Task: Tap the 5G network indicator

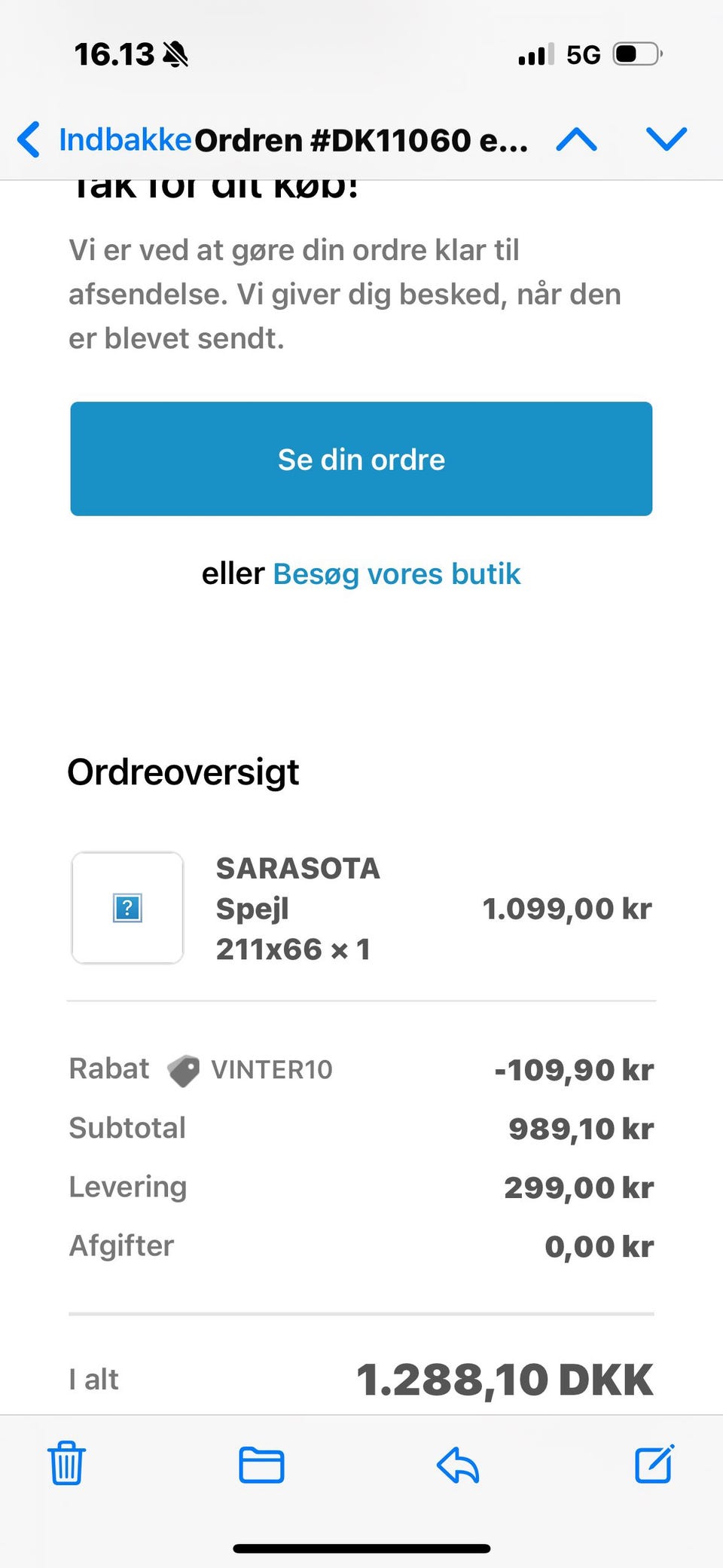Action: tap(584, 53)
